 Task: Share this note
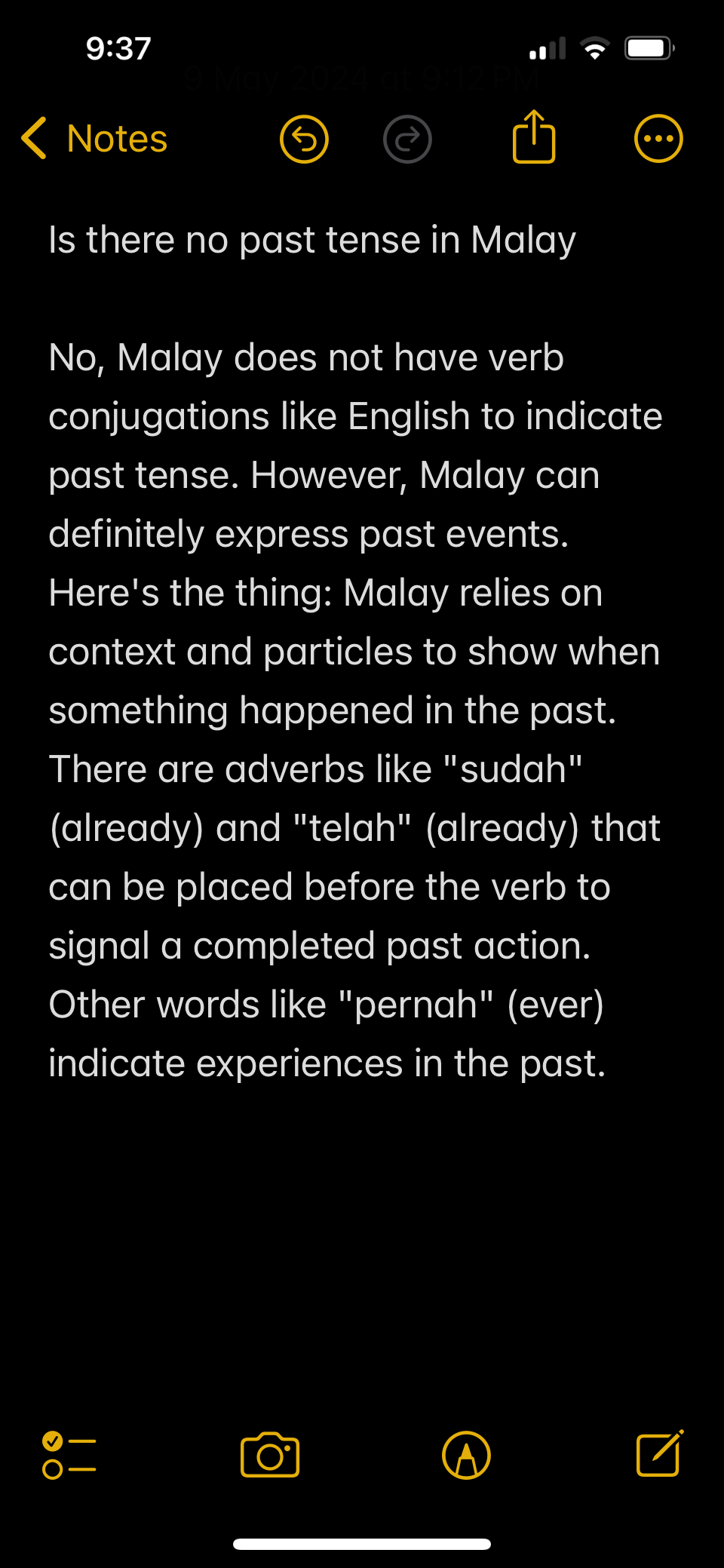(x=534, y=137)
